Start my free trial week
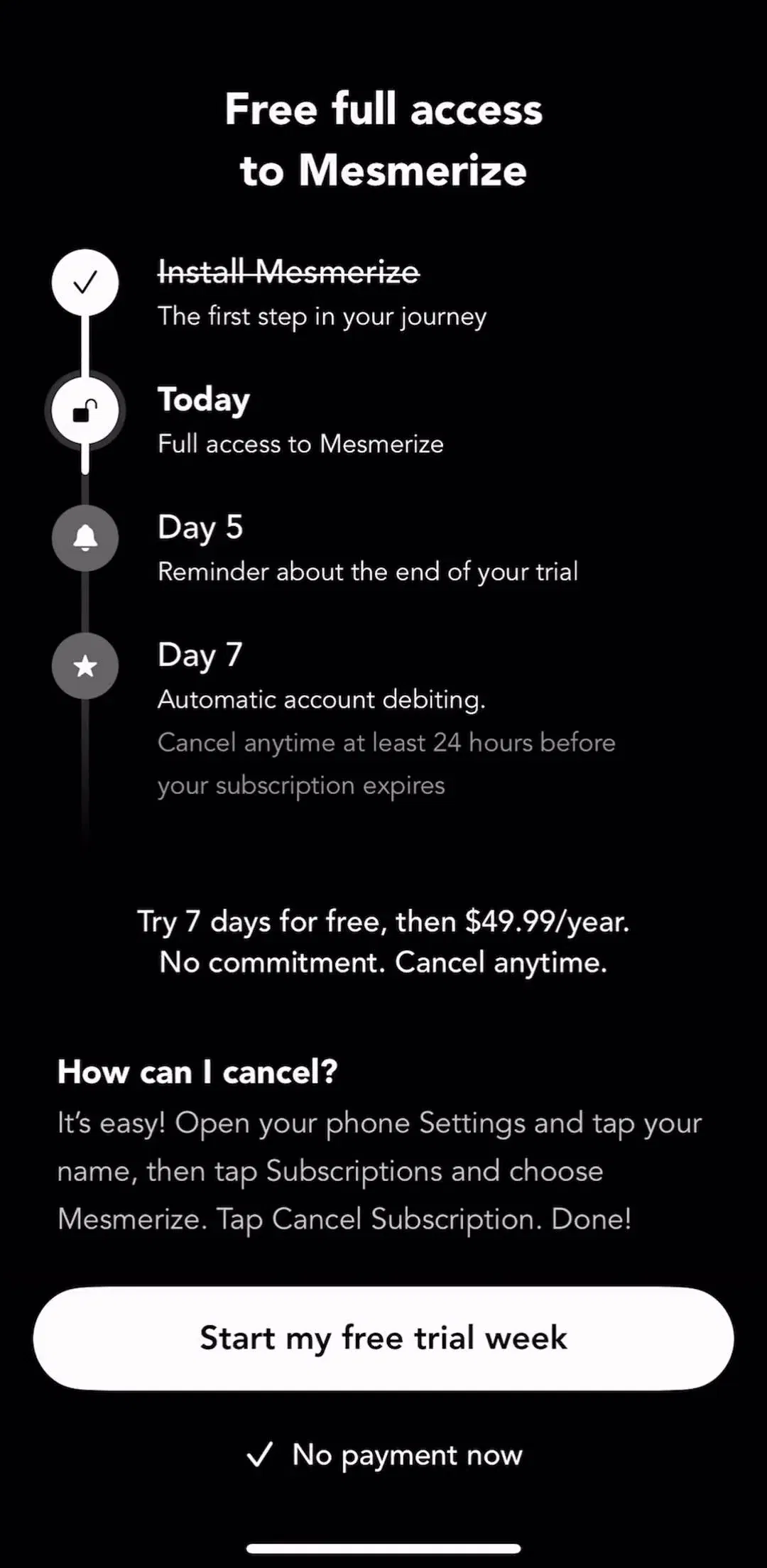 (x=383, y=1338)
